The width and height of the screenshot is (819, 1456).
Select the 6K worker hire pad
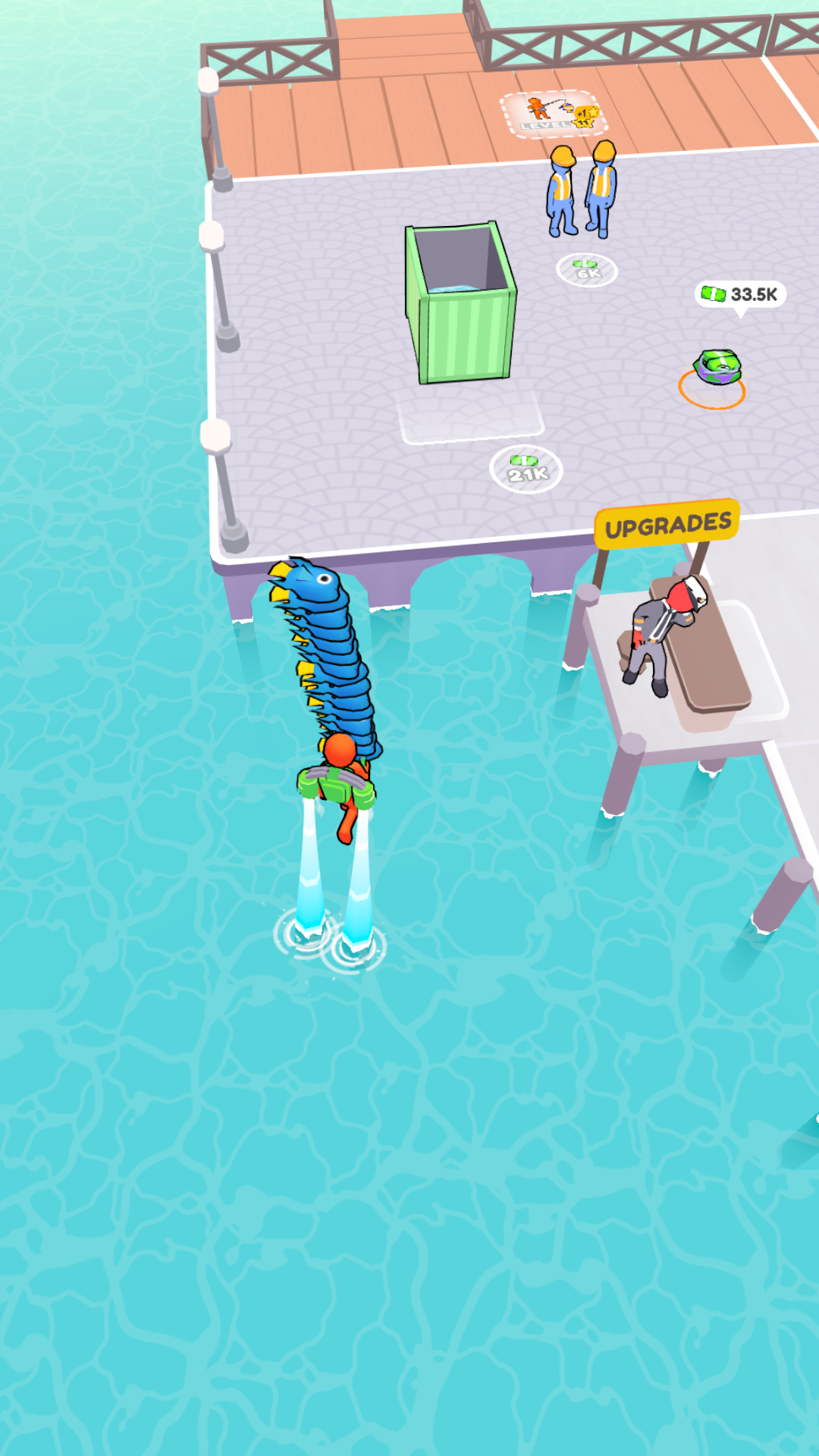pos(587,270)
